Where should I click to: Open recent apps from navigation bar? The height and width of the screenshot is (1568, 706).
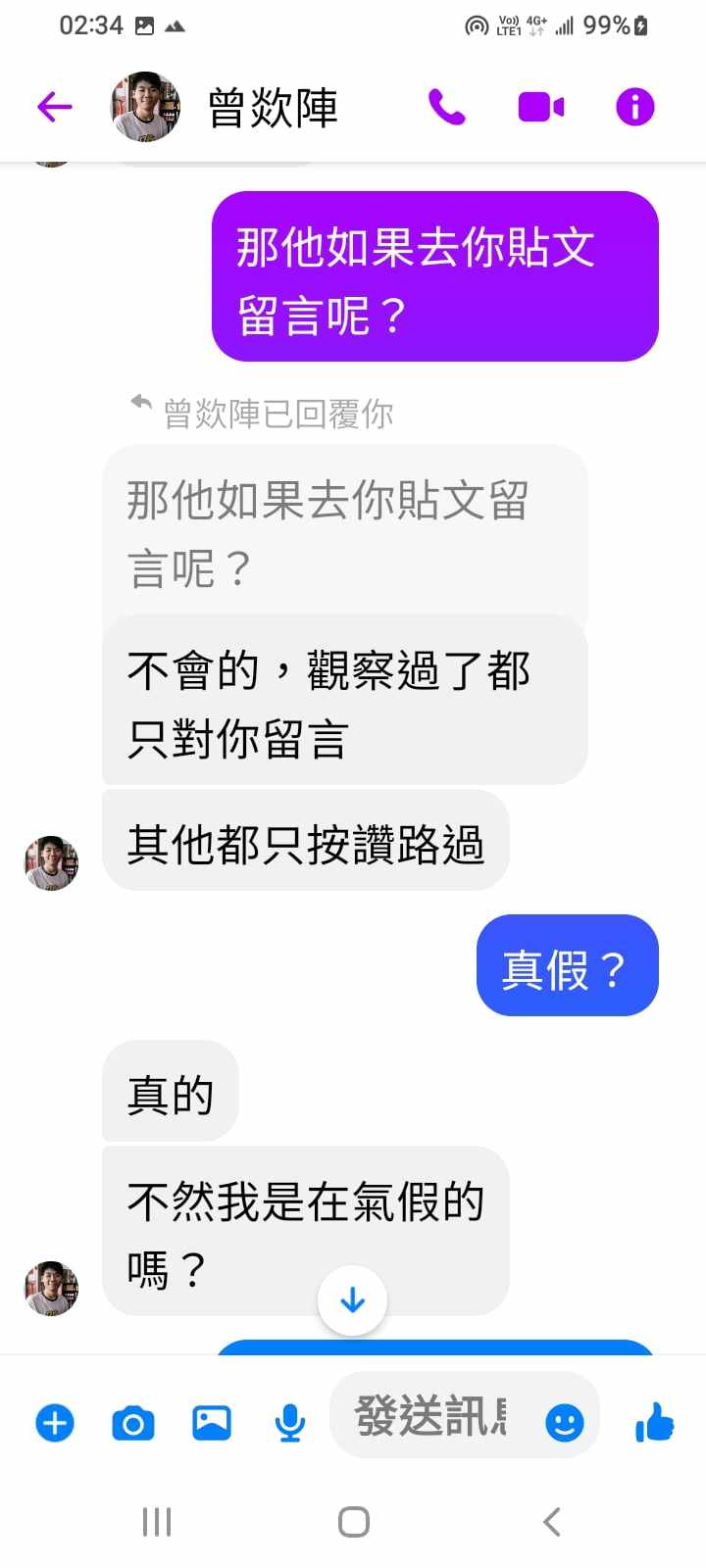157,1522
